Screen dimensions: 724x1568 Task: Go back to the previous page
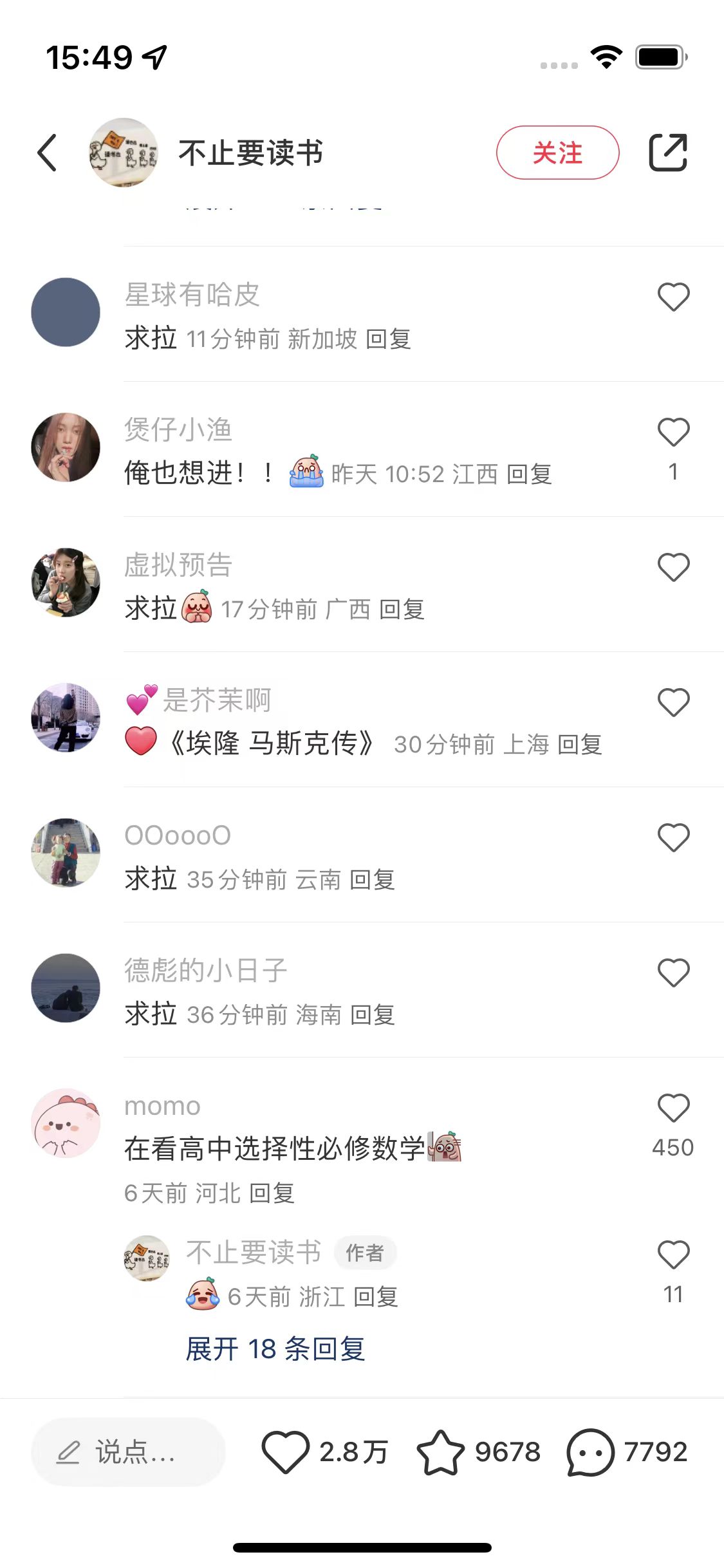click(48, 153)
